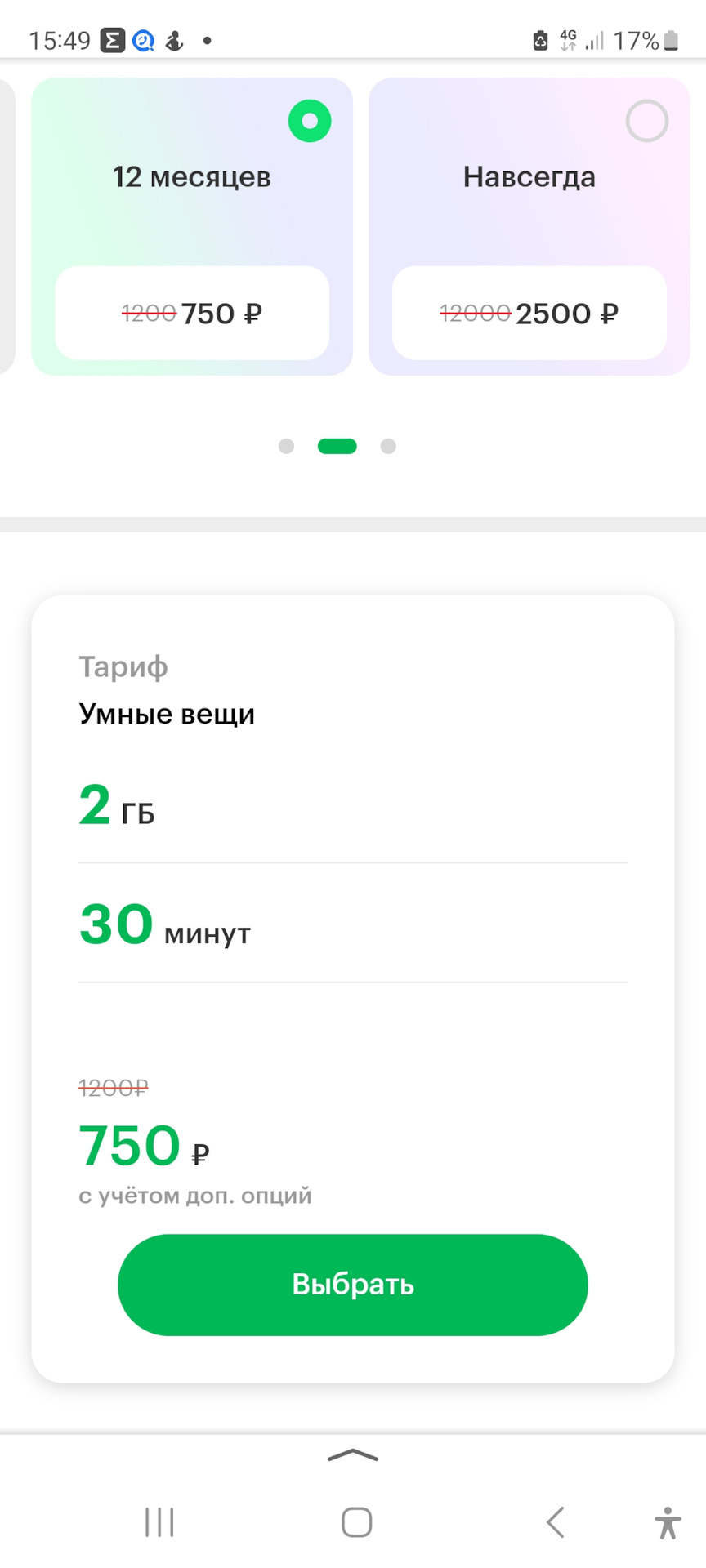
Task: Jump to the third carousel page dot
Action: click(388, 446)
